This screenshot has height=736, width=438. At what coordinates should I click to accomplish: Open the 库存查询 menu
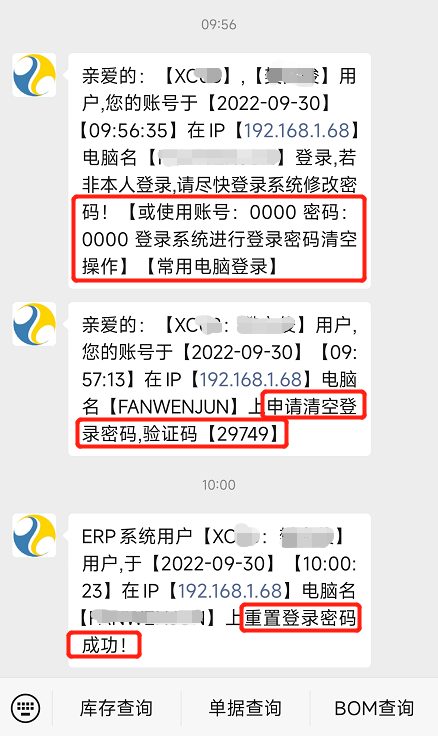pyautogui.click(x=116, y=708)
